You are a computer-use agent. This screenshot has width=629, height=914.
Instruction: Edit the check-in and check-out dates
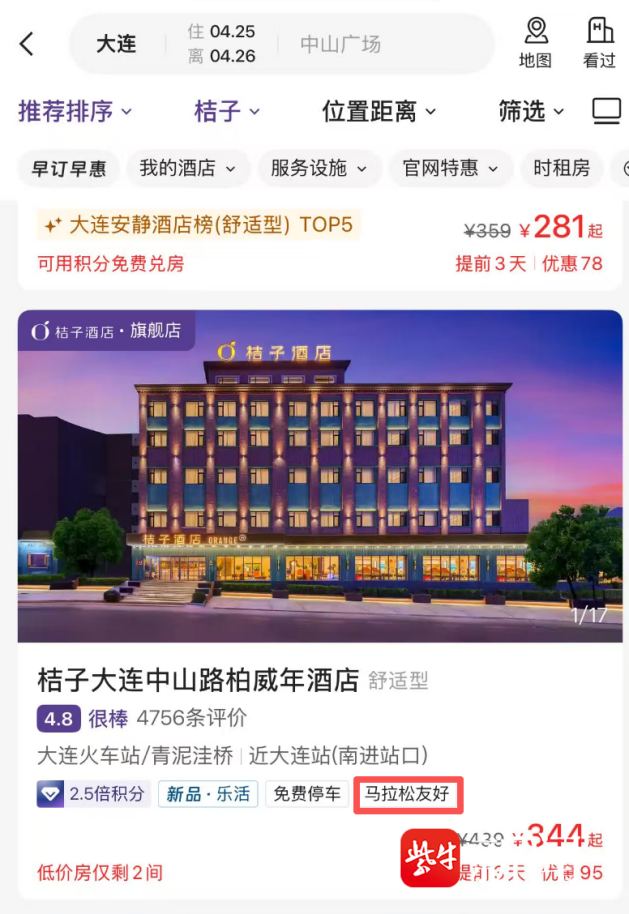[x=222, y=44]
